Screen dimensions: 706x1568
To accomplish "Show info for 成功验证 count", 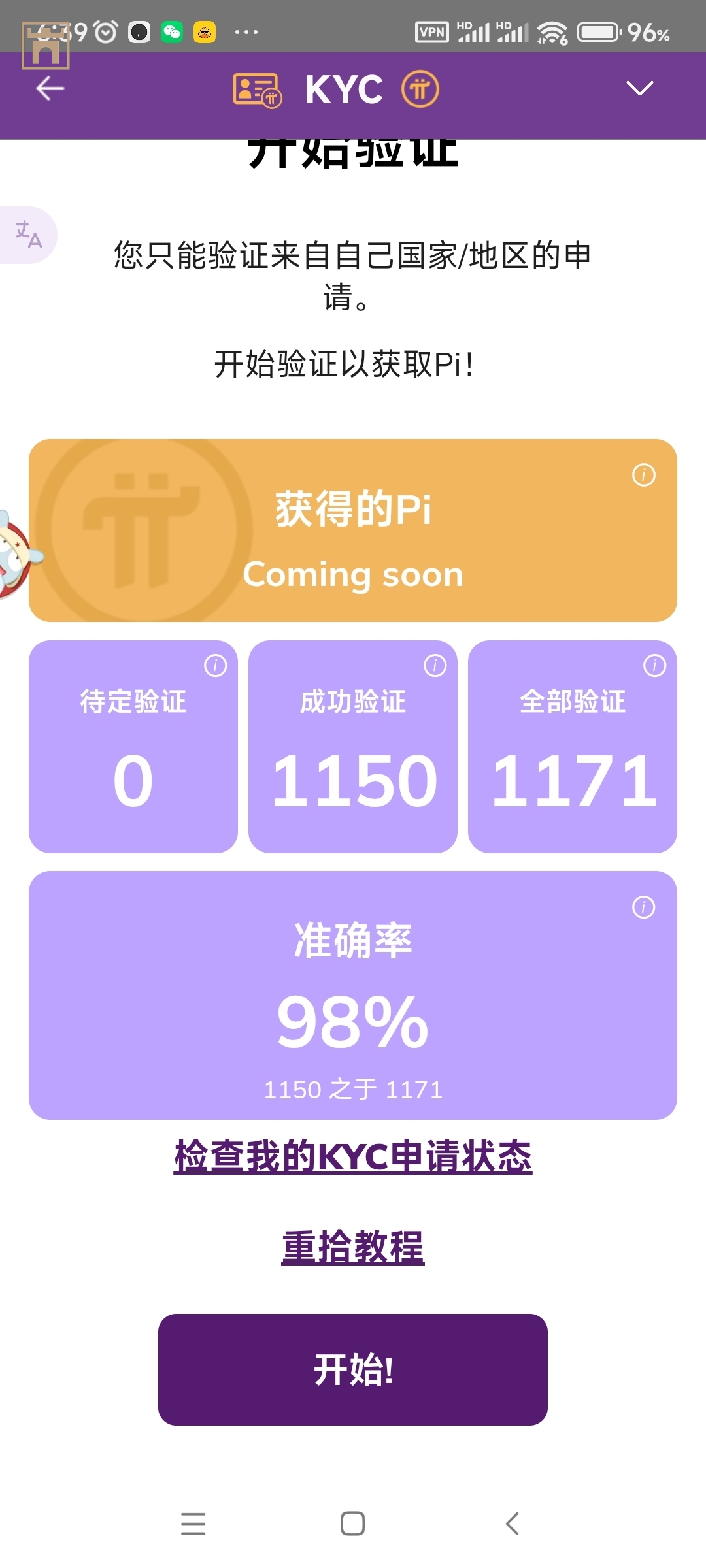I will coord(435,666).
